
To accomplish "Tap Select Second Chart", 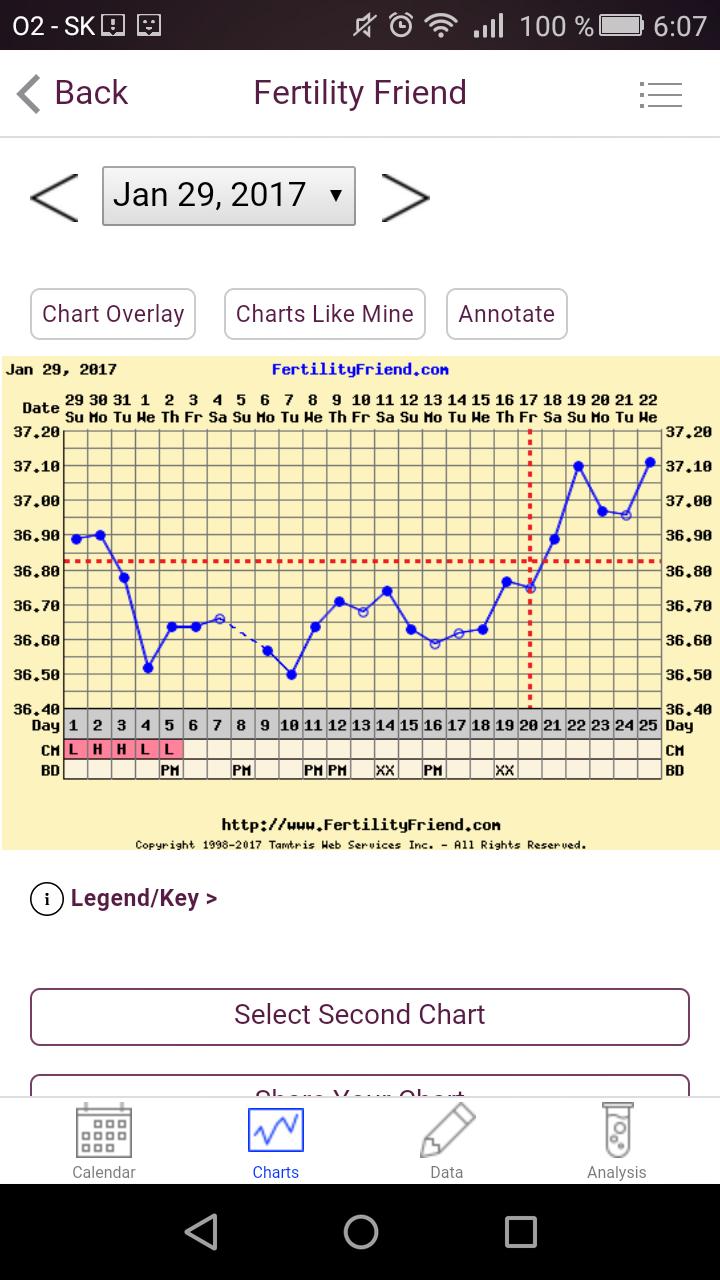I will 360,1016.
